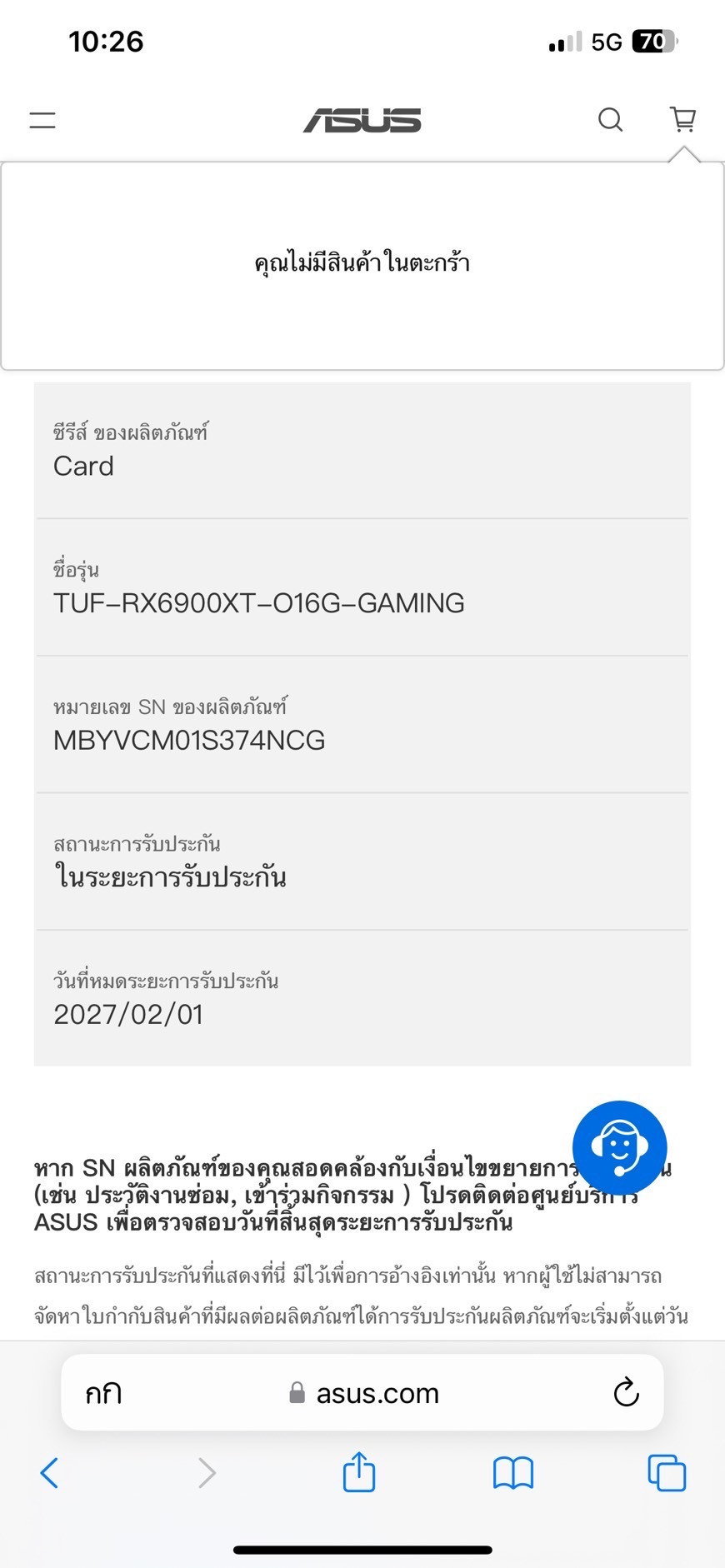725x1568 pixels.
Task: Open the customer support chat bubble
Action: pos(619,1148)
